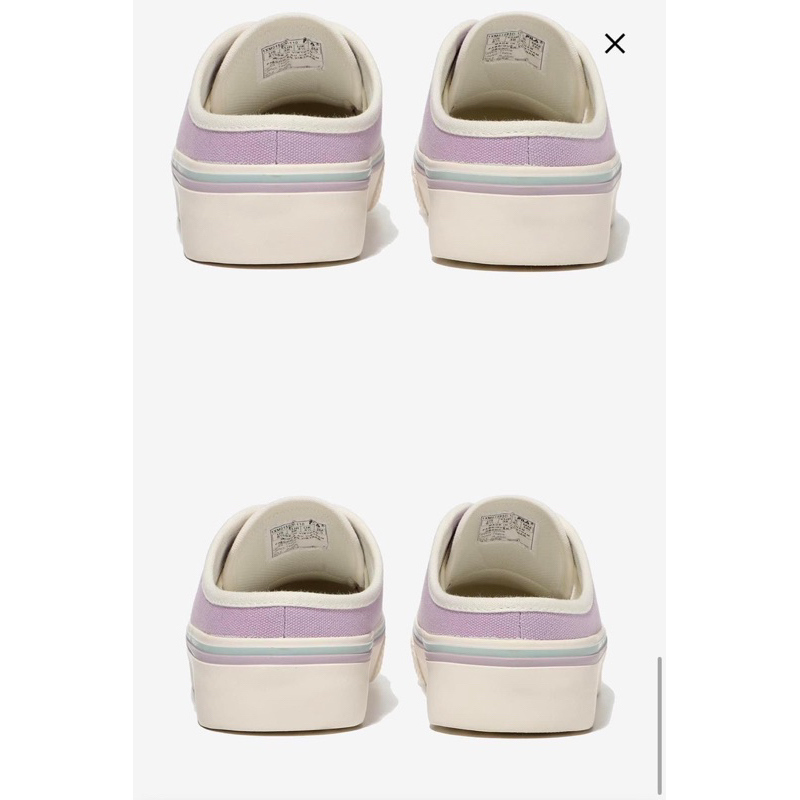Close the product image viewer
The width and height of the screenshot is (800, 800).
(x=614, y=43)
